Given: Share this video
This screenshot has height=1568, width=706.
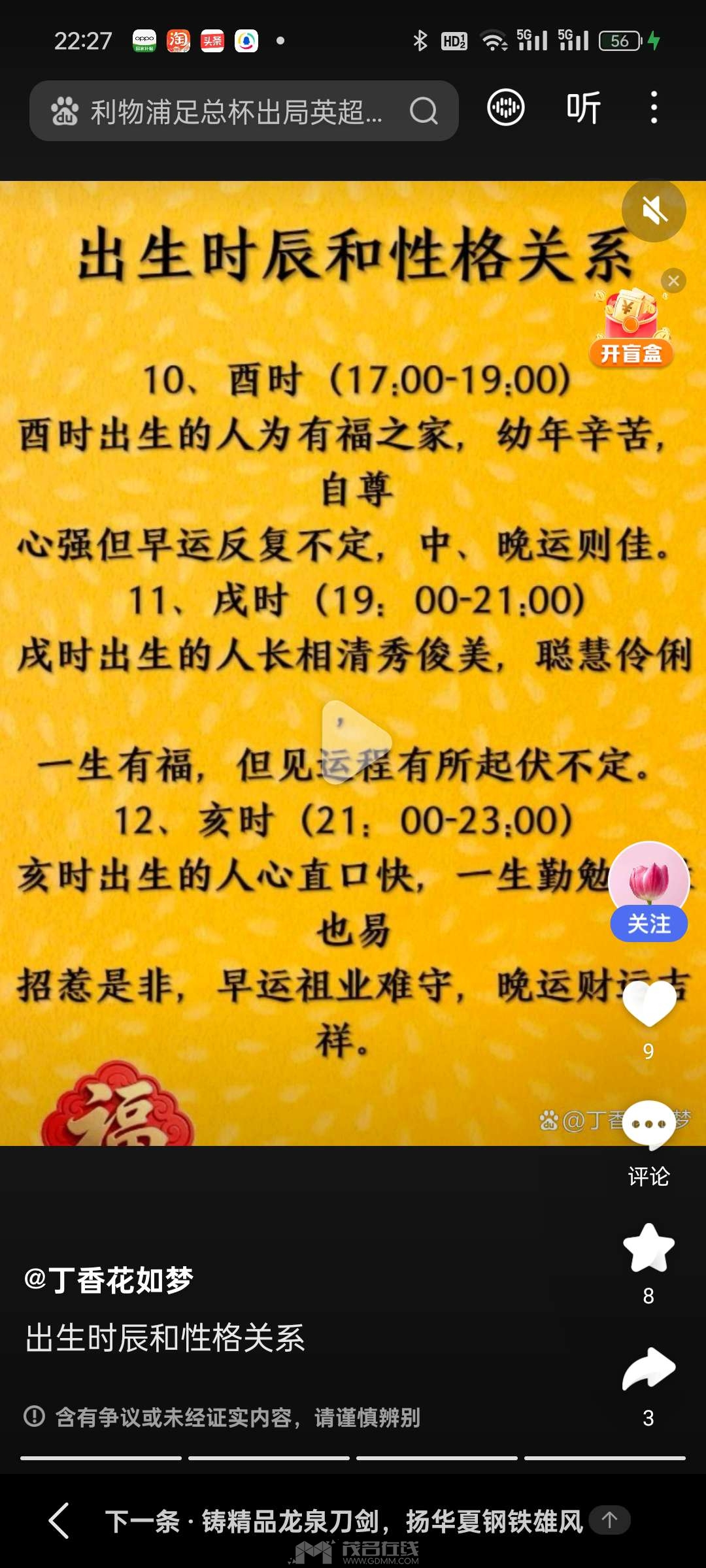Looking at the screenshot, I should (648, 1369).
